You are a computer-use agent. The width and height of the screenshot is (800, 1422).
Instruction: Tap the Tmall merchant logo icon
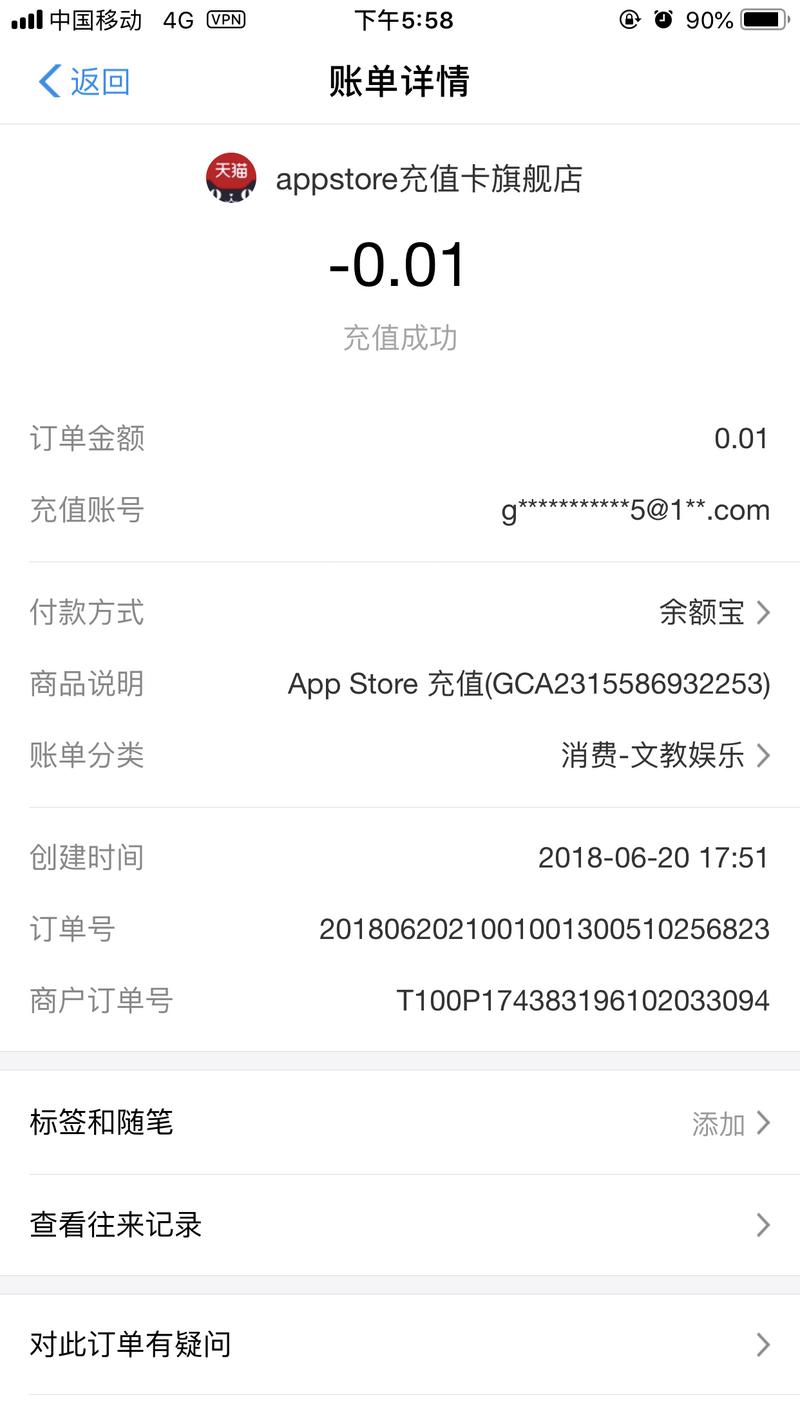point(231,178)
